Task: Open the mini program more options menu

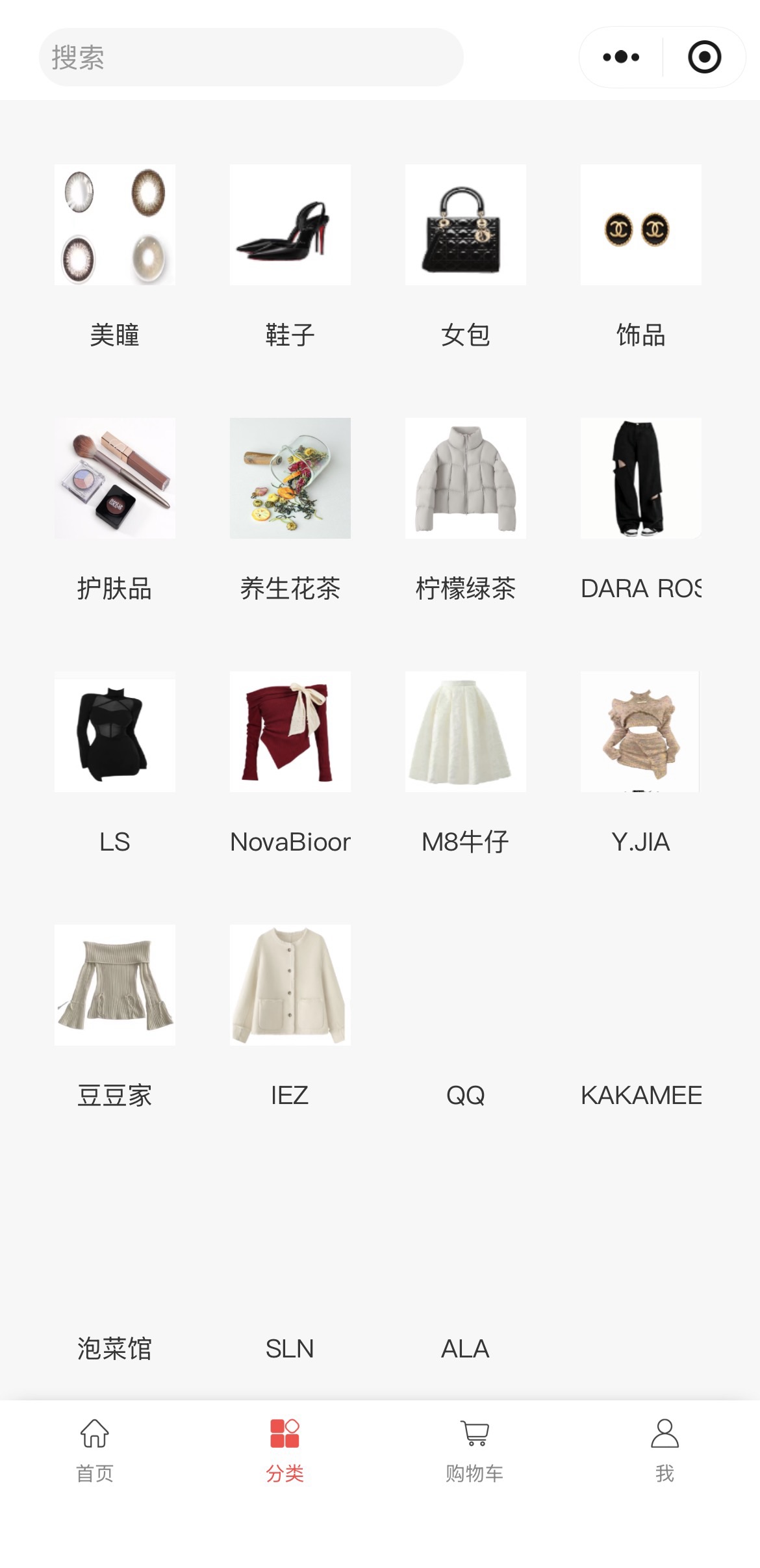Action: 621,57
